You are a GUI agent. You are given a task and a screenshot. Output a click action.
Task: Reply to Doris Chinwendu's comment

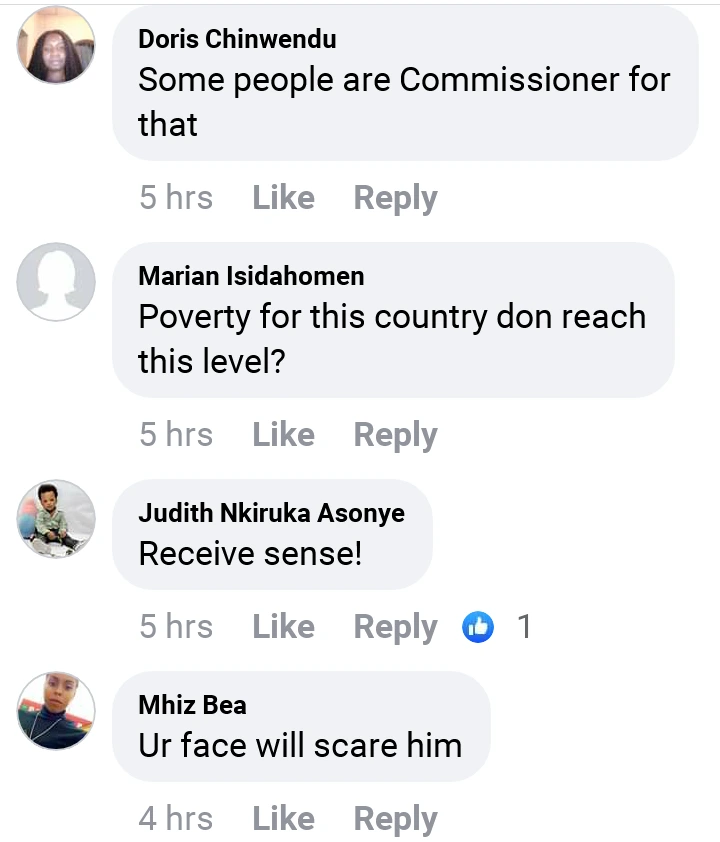[395, 198]
